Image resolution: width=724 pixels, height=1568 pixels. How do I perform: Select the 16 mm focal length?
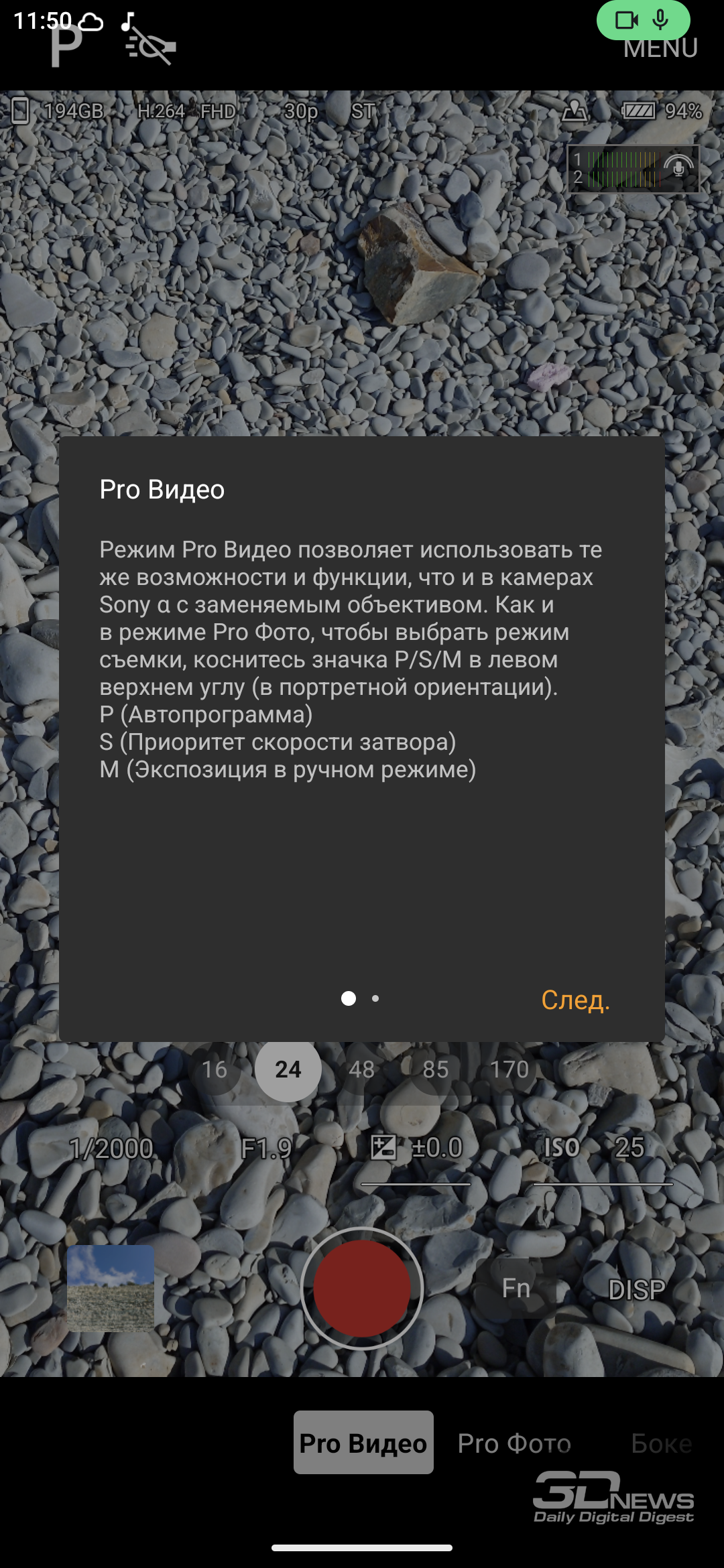click(215, 1069)
